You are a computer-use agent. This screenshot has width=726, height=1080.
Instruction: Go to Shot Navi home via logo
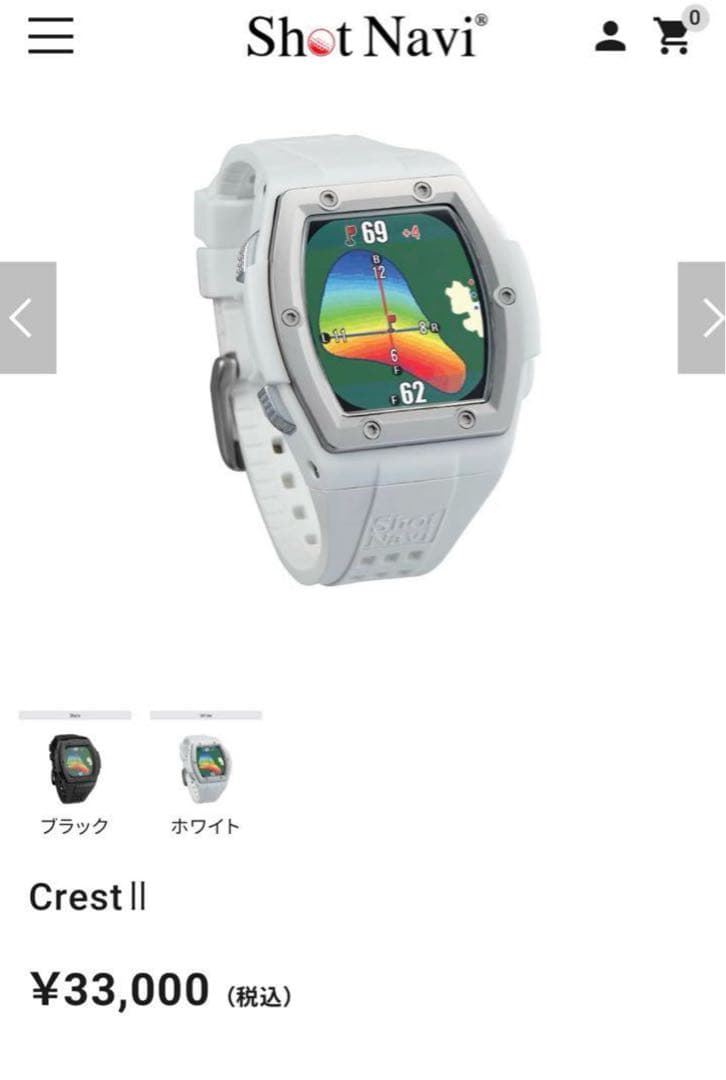366,37
